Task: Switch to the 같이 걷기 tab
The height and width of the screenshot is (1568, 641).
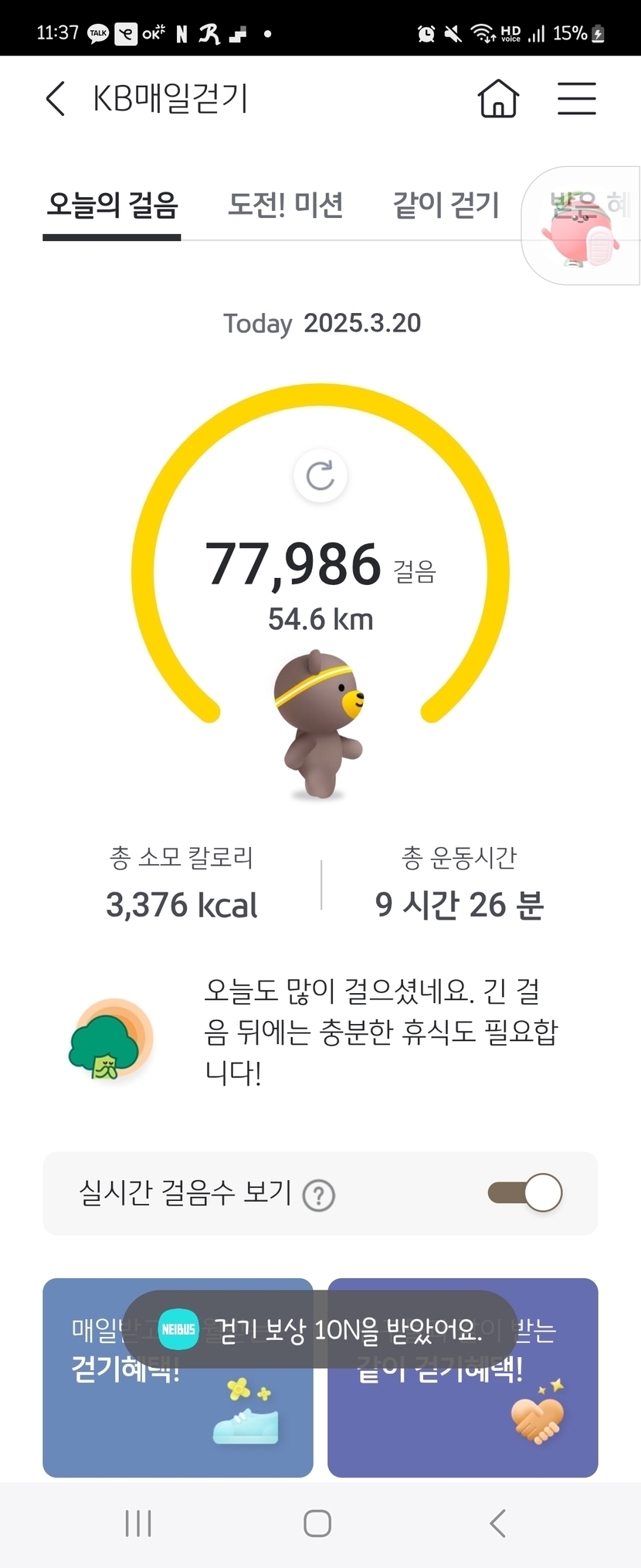Action: [x=446, y=206]
